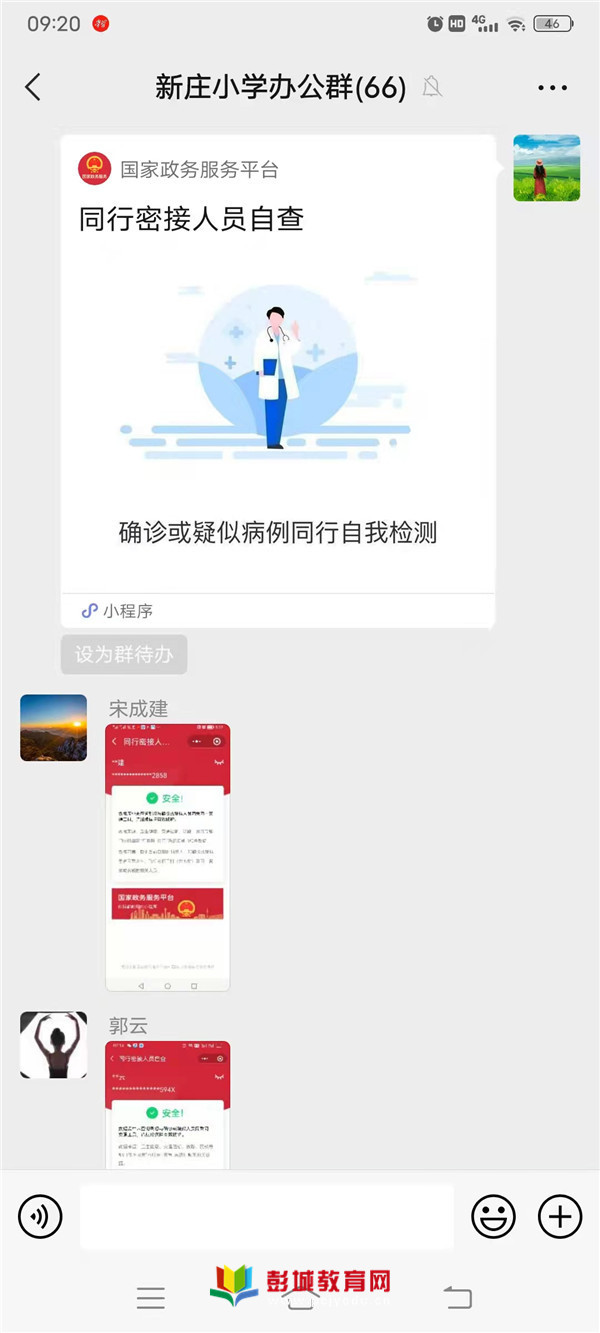Open 郭云's profile avatar
Viewport: 600px width, 1333px height.
[53, 1045]
